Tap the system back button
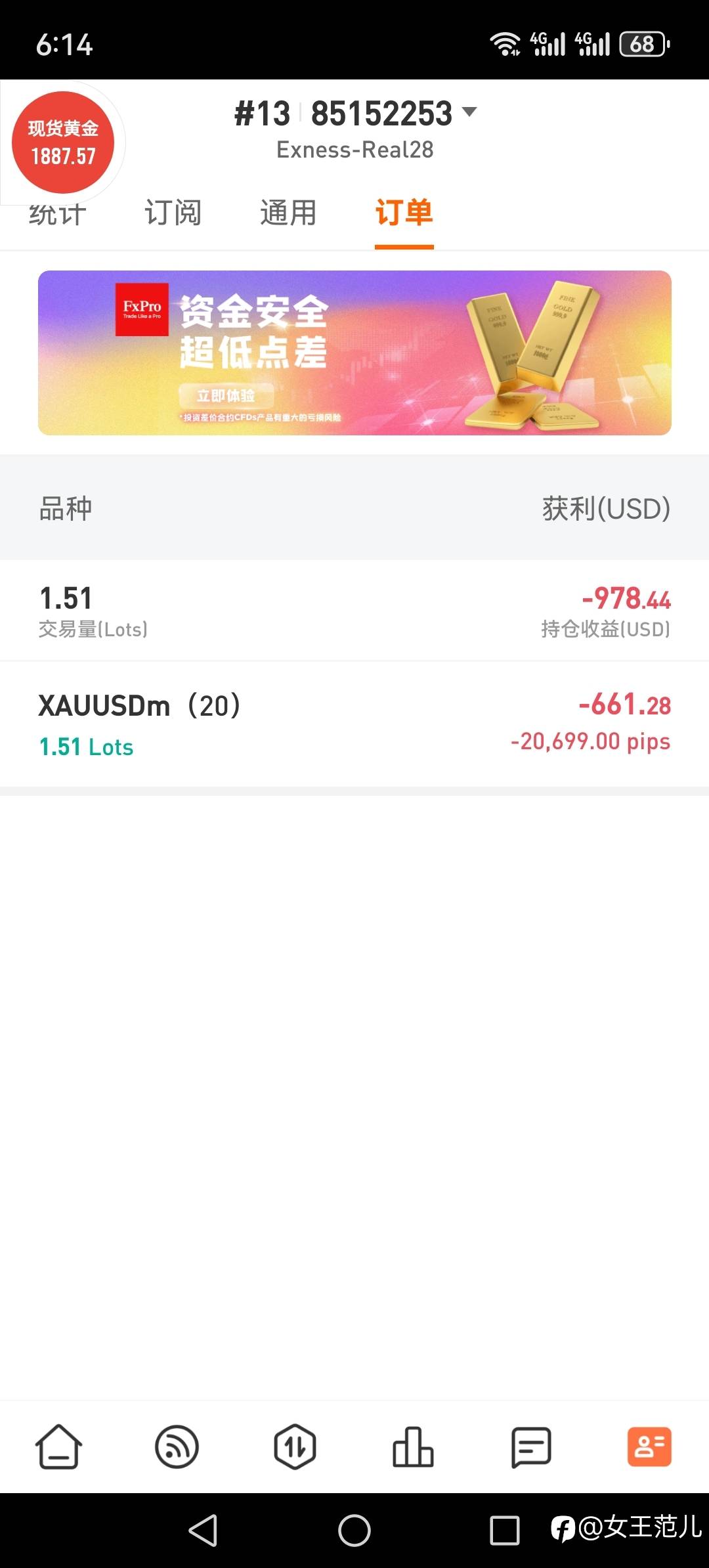 [203, 1531]
